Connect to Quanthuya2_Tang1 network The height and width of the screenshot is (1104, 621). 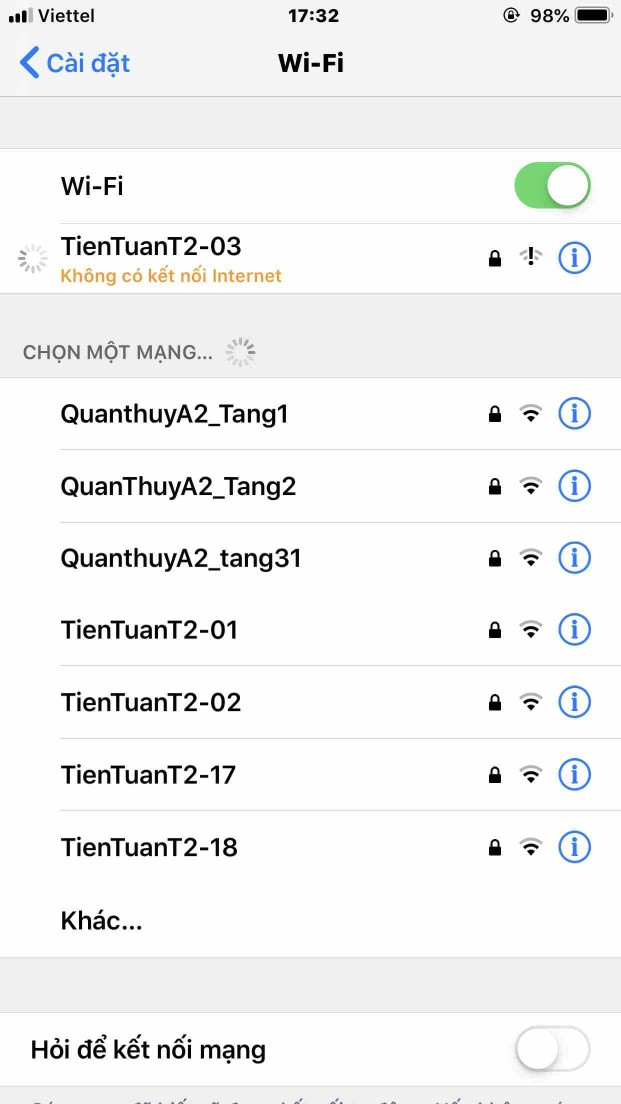pos(175,414)
